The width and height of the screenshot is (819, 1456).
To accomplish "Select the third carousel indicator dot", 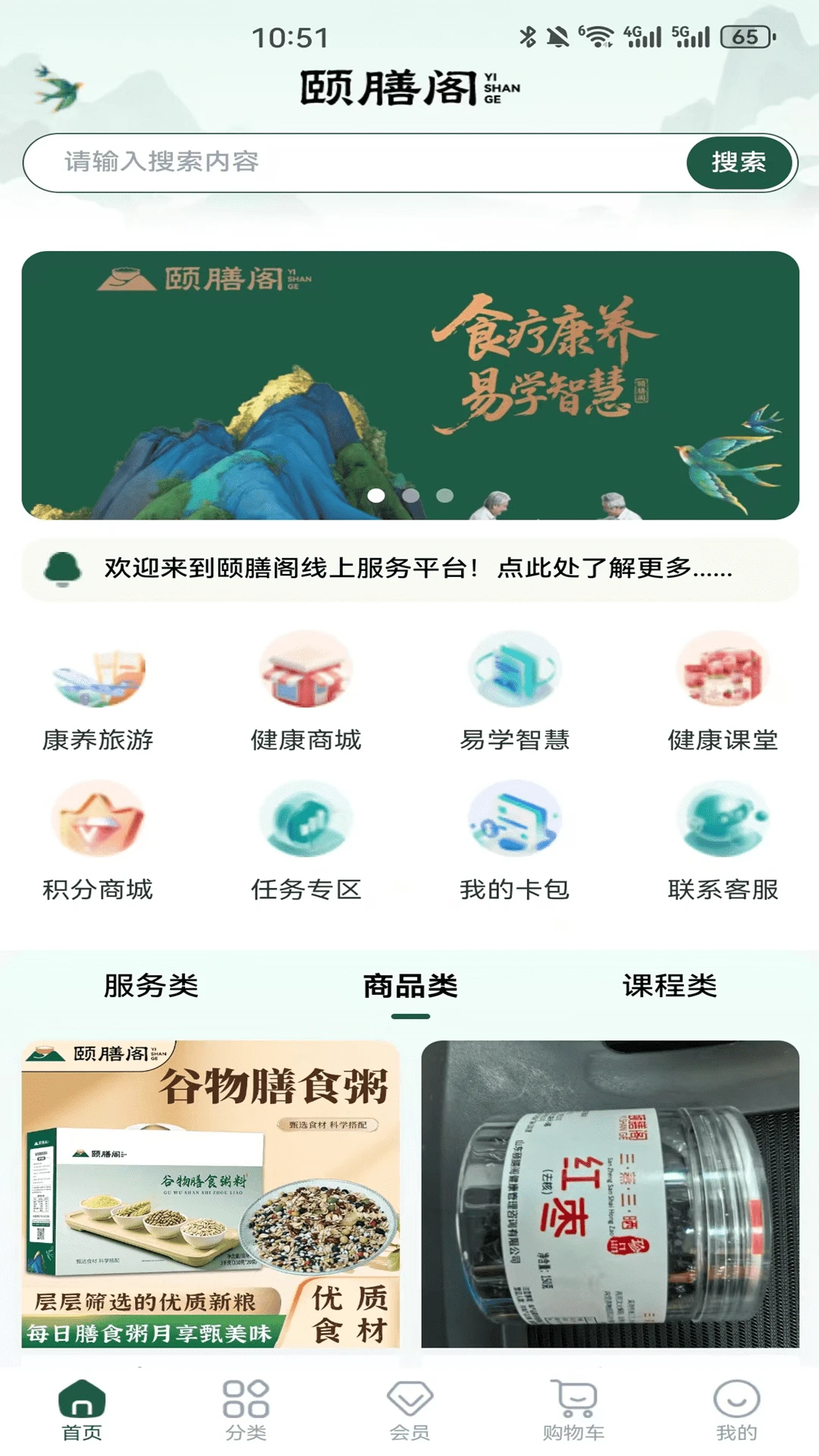I will pyautogui.click(x=444, y=494).
